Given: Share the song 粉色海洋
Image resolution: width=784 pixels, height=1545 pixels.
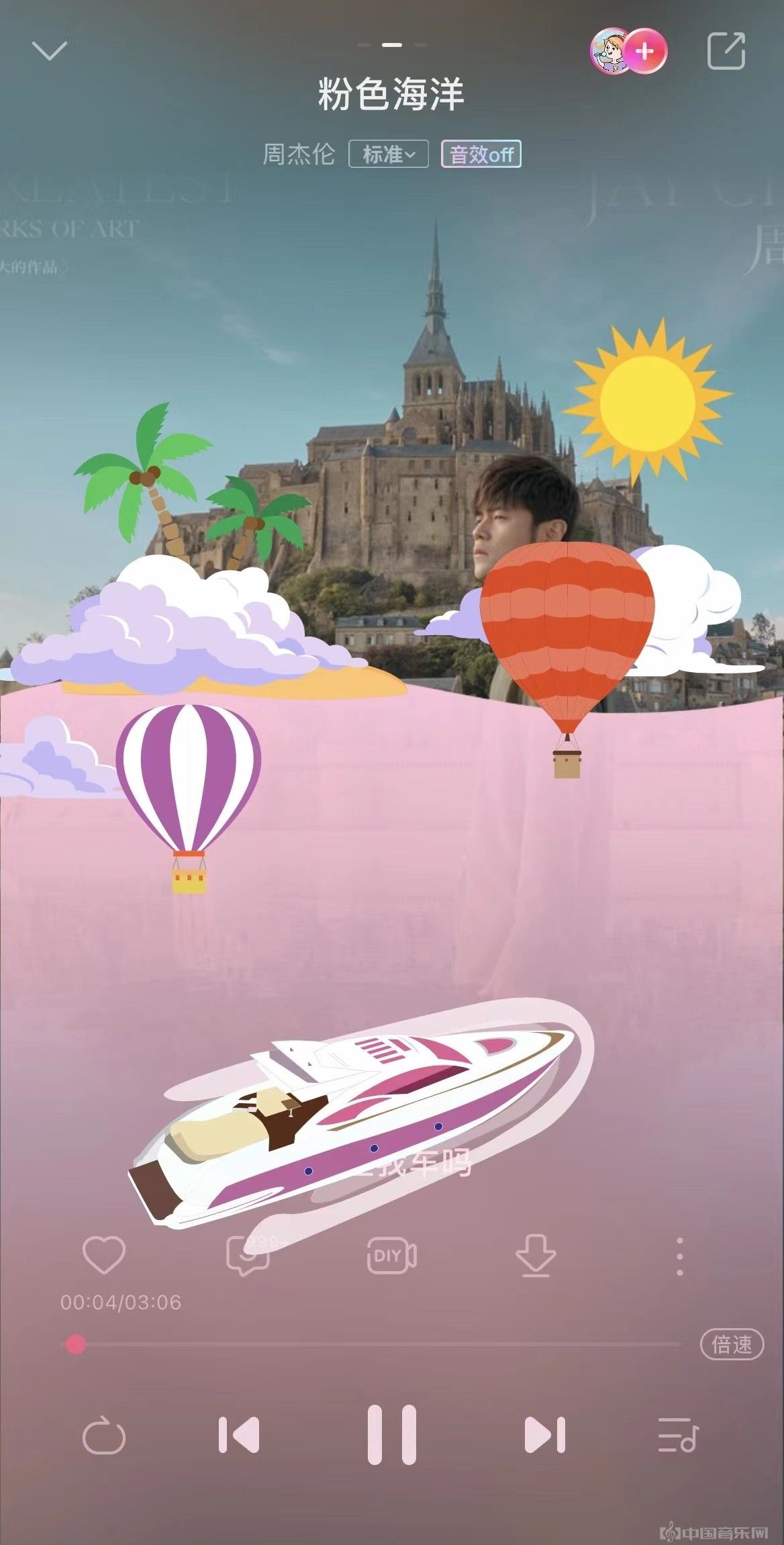Looking at the screenshot, I should pyautogui.click(x=726, y=50).
